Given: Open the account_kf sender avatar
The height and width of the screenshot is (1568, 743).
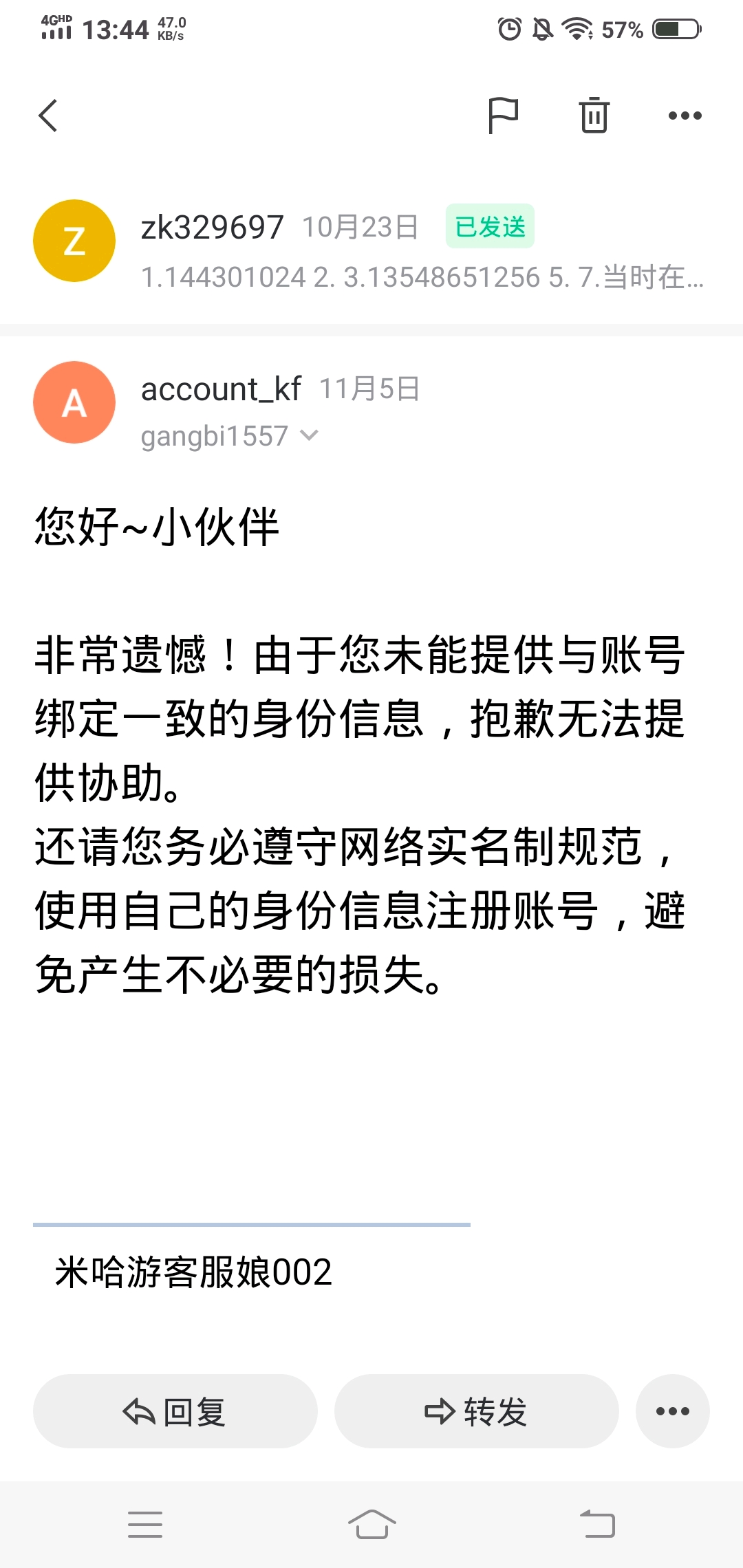Looking at the screenshot, I should click(x=74, y=402).
